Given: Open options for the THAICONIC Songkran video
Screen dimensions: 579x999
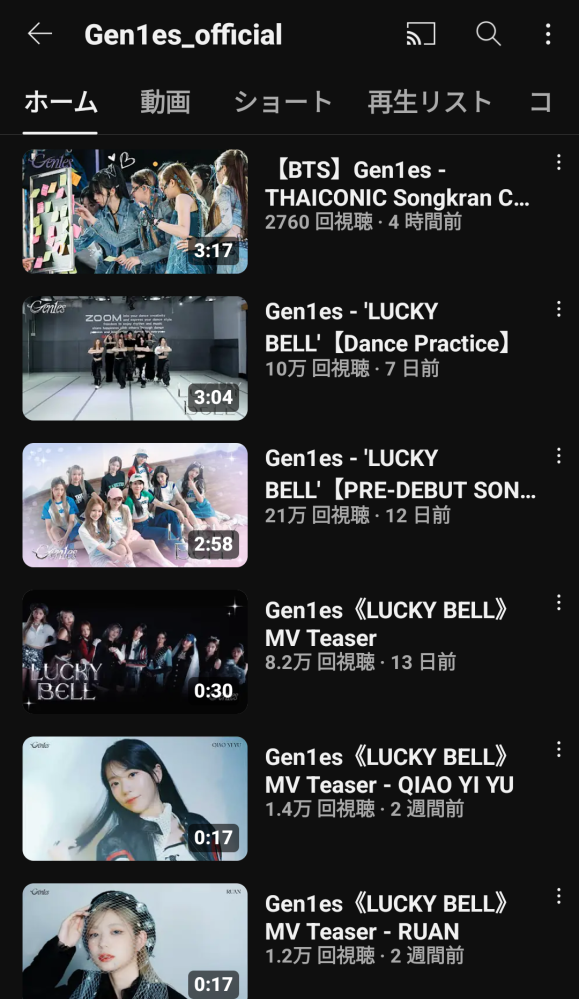Looking at the screenshot, I should click(559, 162).
